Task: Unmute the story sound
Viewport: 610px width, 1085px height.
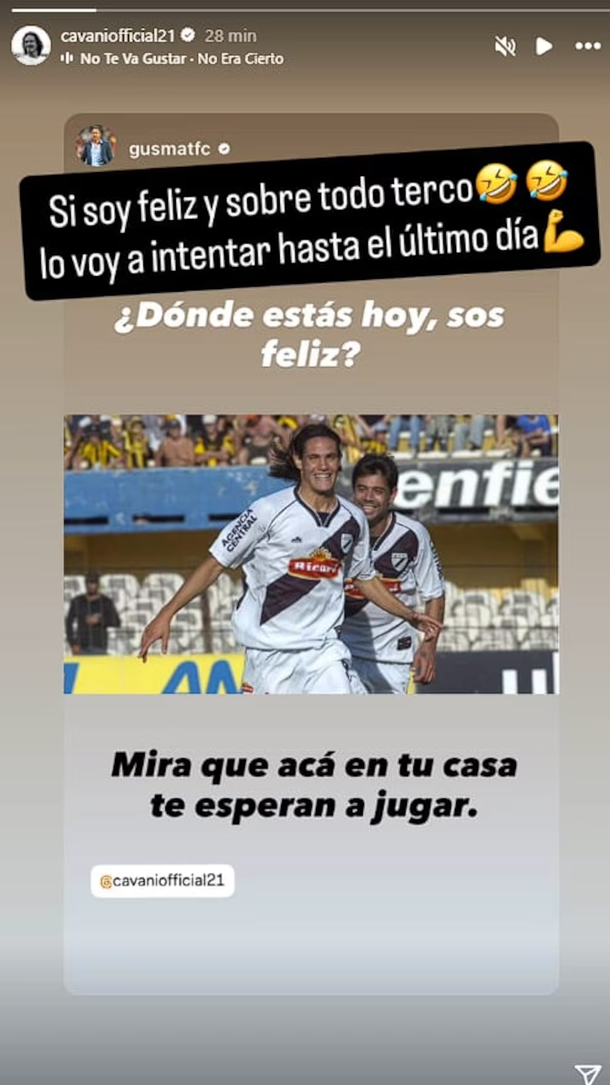Action: 506,46
